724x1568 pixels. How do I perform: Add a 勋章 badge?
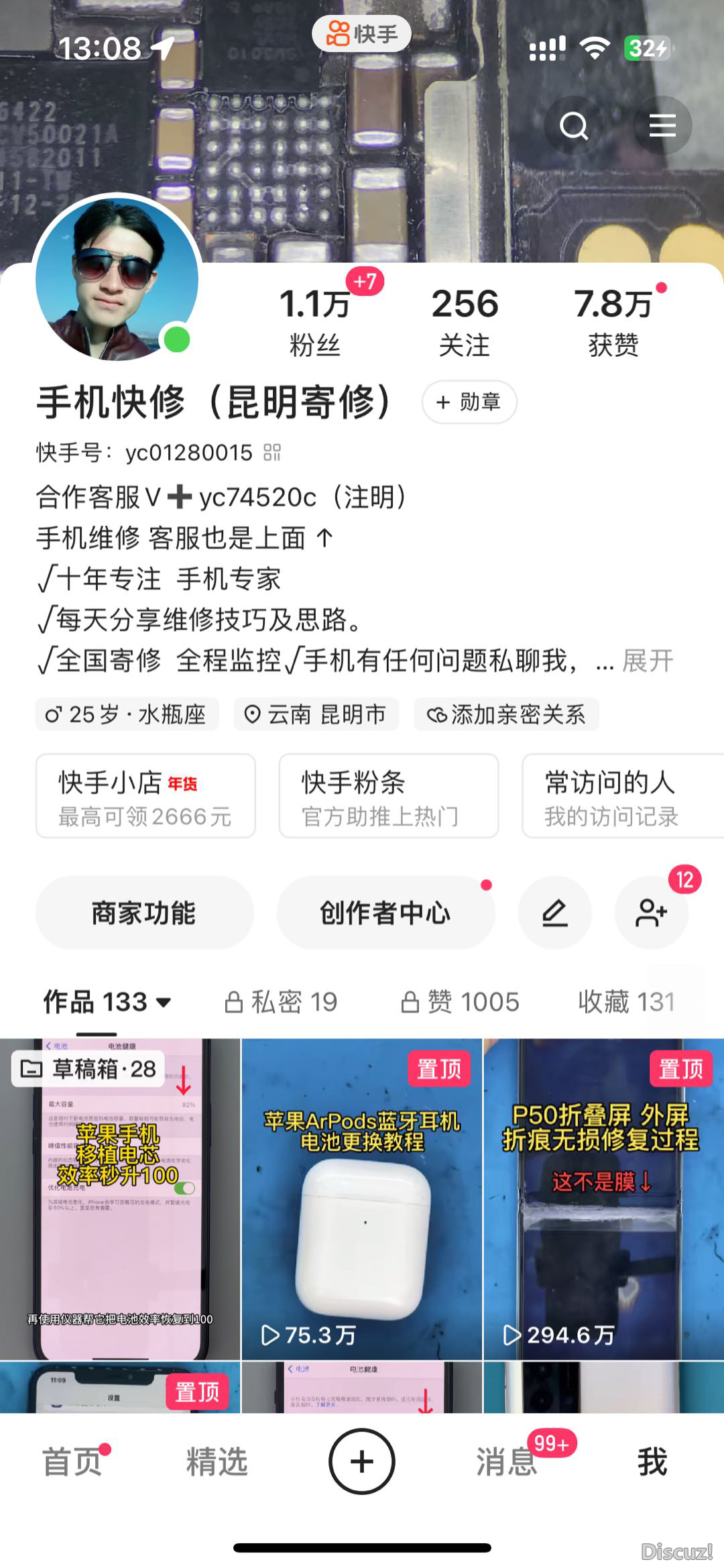tap(469, 402)
